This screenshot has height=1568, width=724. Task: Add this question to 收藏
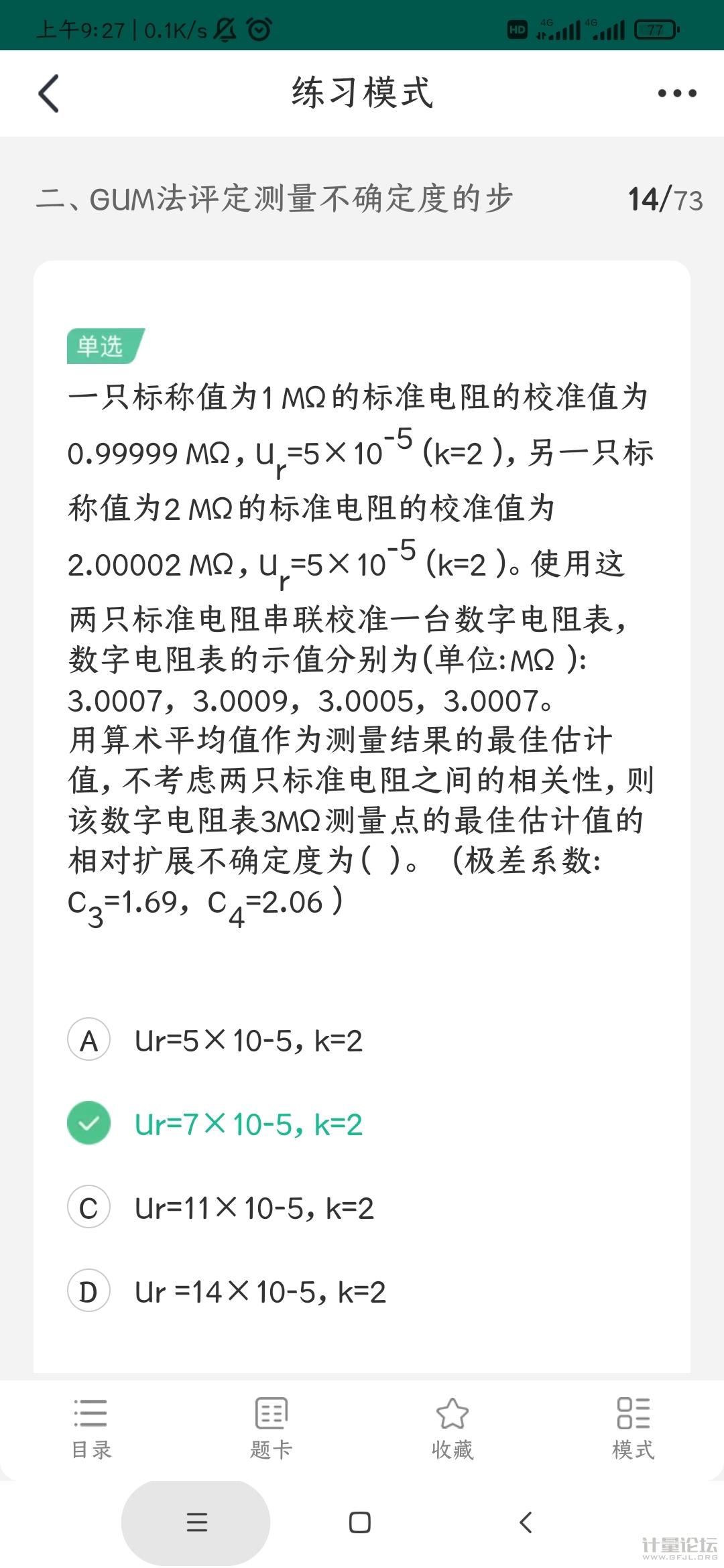(452, 1427)
